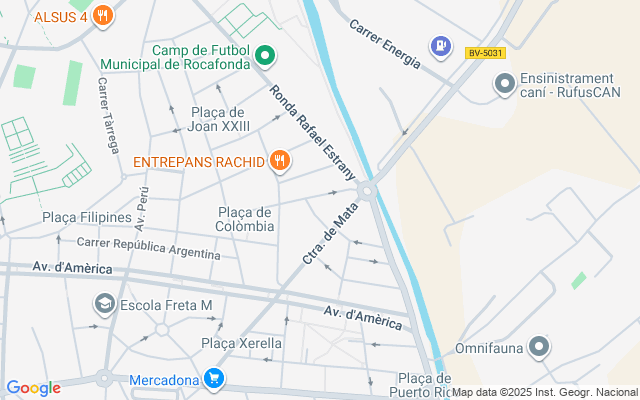Select the ENTREPANS RACHID restaurant marker
Screen dimensions: 640x400
[279, 160]
